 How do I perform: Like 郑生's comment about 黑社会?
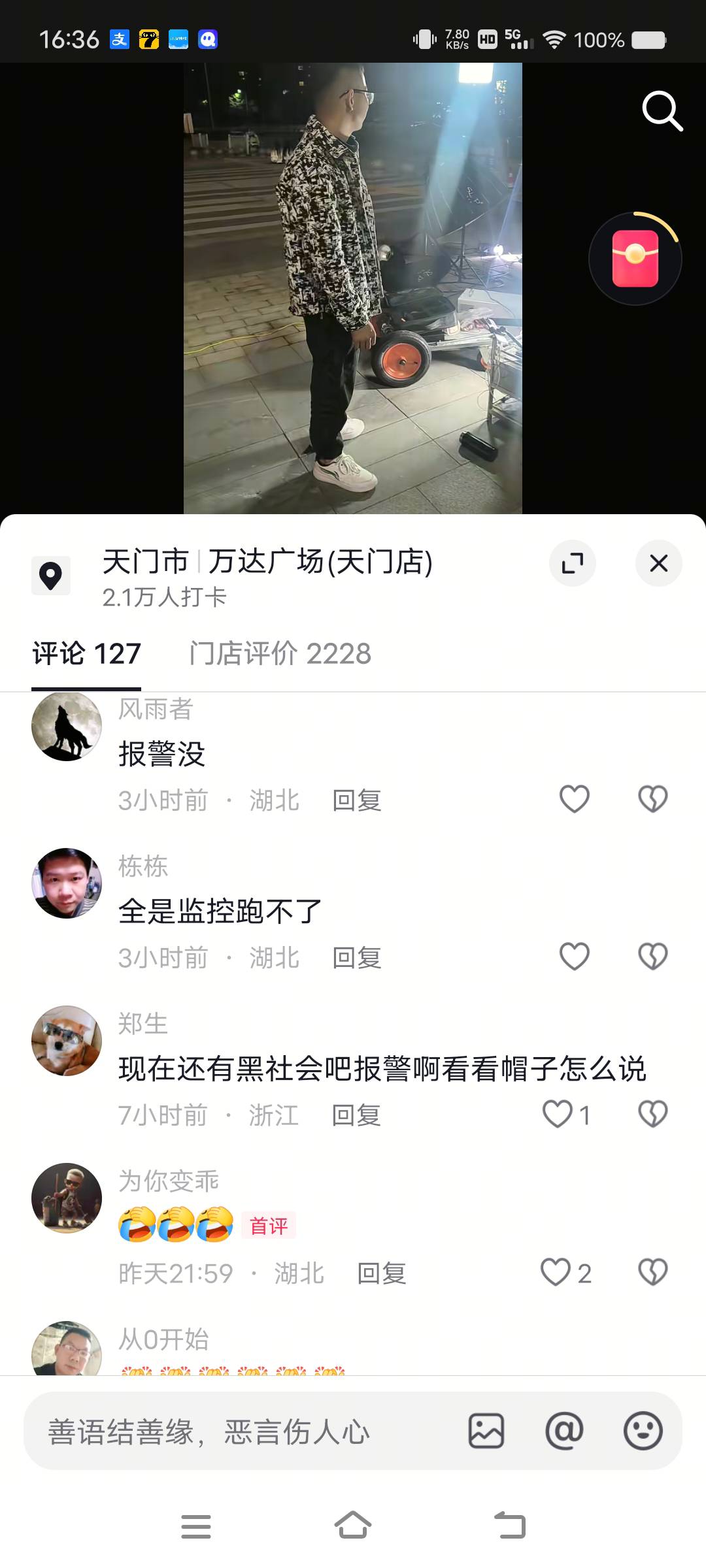[x=558, y=1115]
